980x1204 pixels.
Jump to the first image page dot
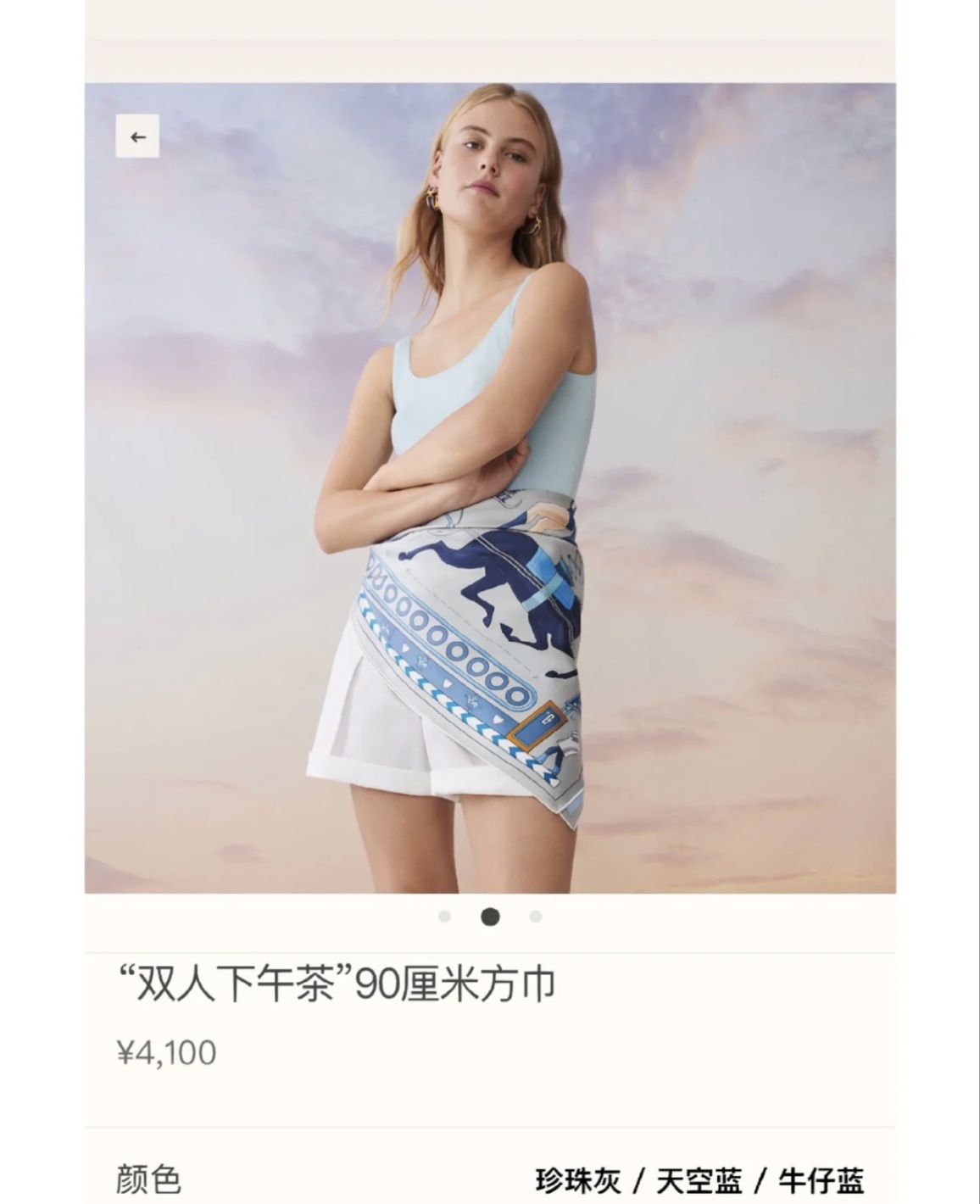tap(444, 917)
